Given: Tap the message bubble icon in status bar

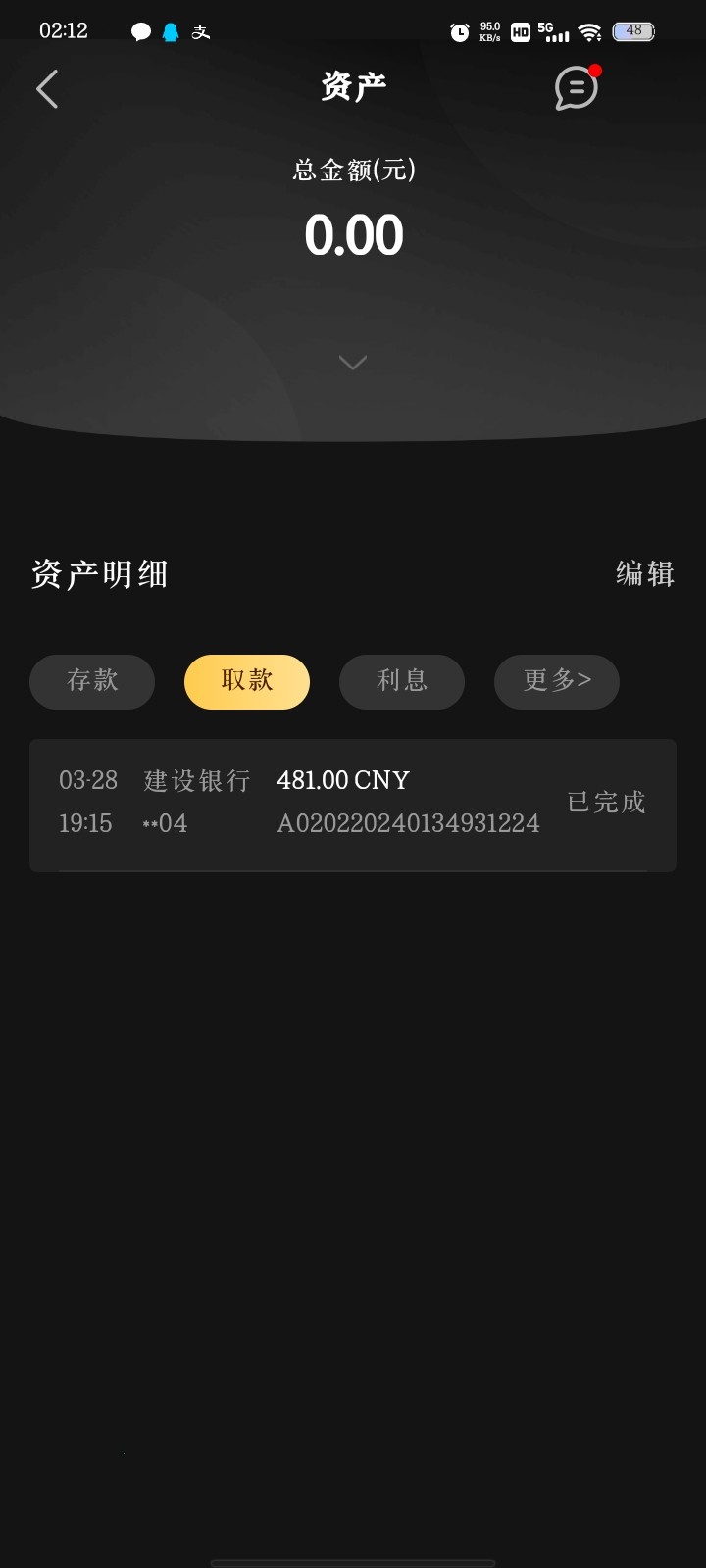Looking at the screenshot, I should tap(140, 32).
